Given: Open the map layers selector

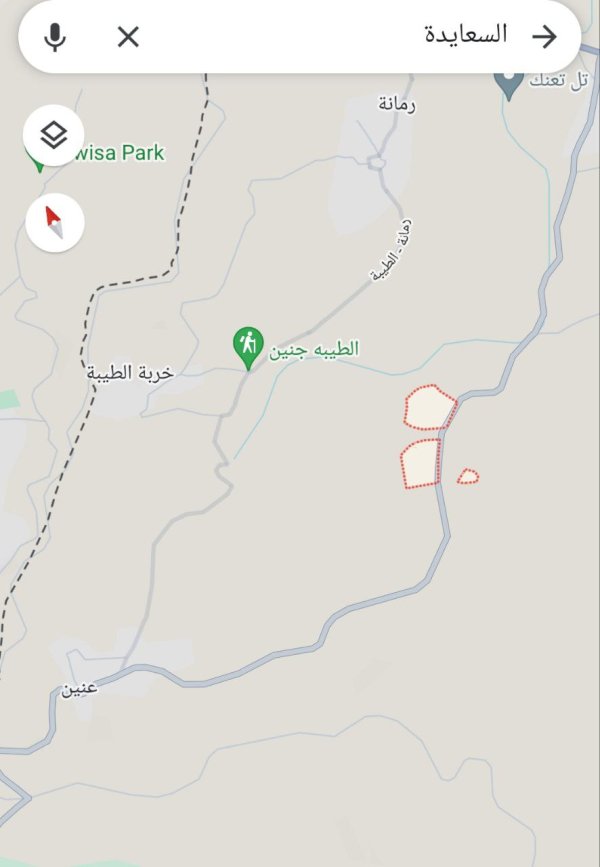Looking at the screenshot, I should coord(54,135).
